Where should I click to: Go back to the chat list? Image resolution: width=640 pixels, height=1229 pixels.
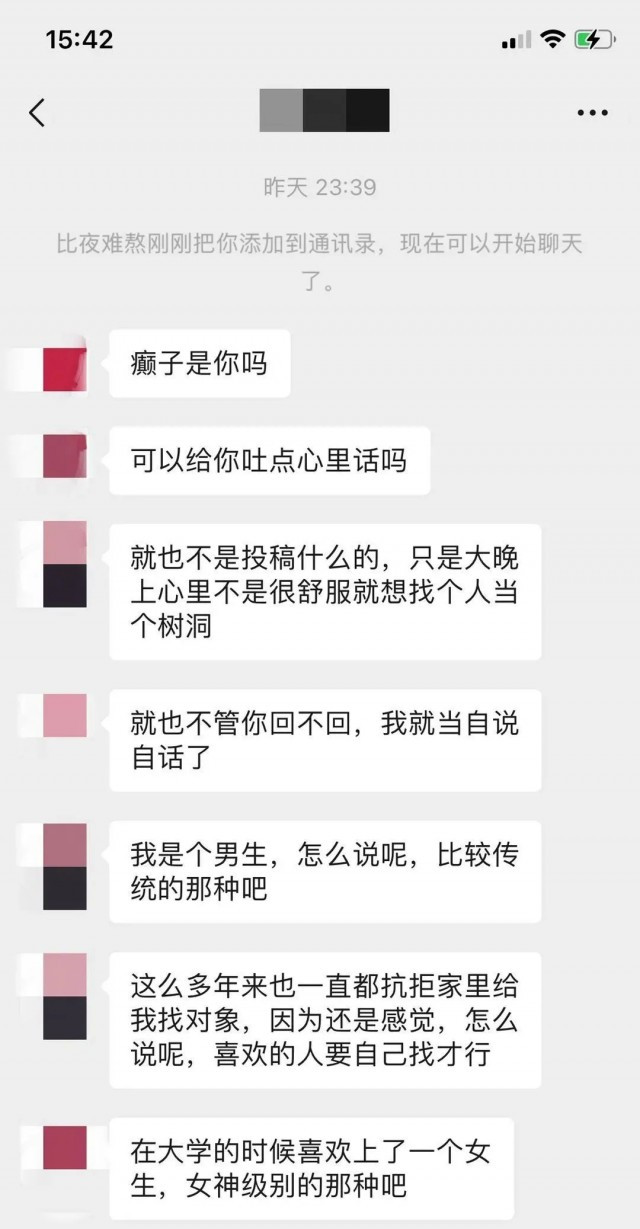click(x=37, y=112)
